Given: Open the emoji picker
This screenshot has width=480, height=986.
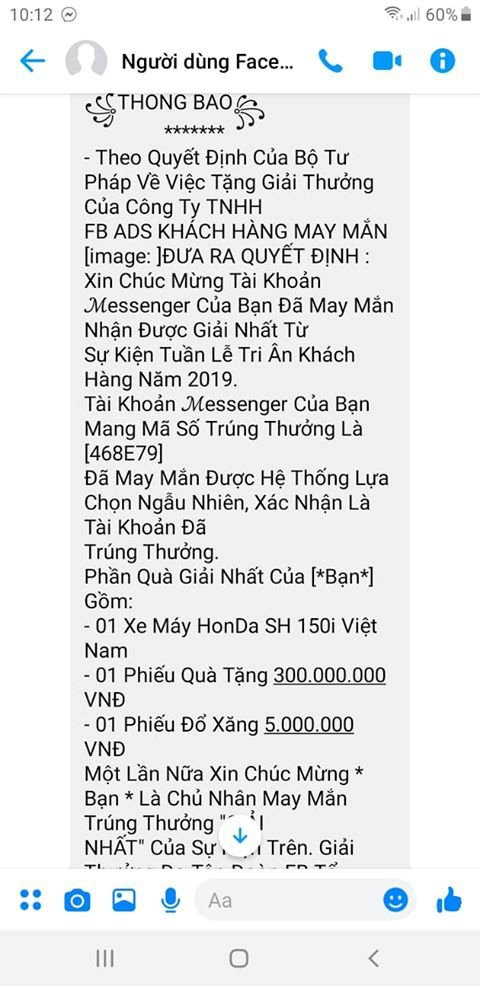Looking at the screenshot, I should pyautogui.click(x=396, y=900).
